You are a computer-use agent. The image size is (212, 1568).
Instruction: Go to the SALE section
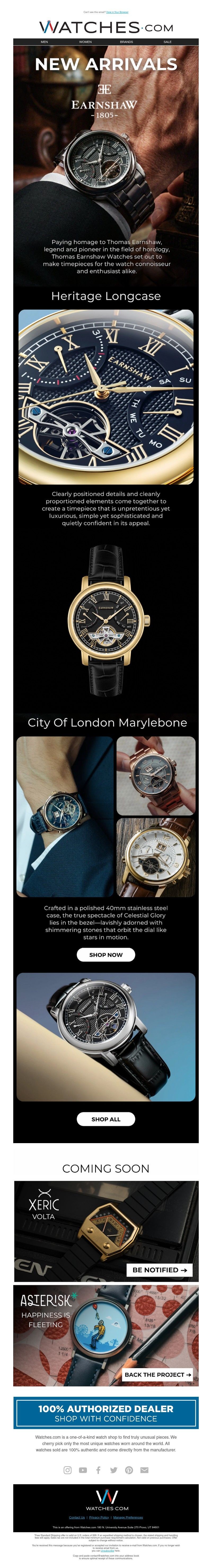(167, 42)
